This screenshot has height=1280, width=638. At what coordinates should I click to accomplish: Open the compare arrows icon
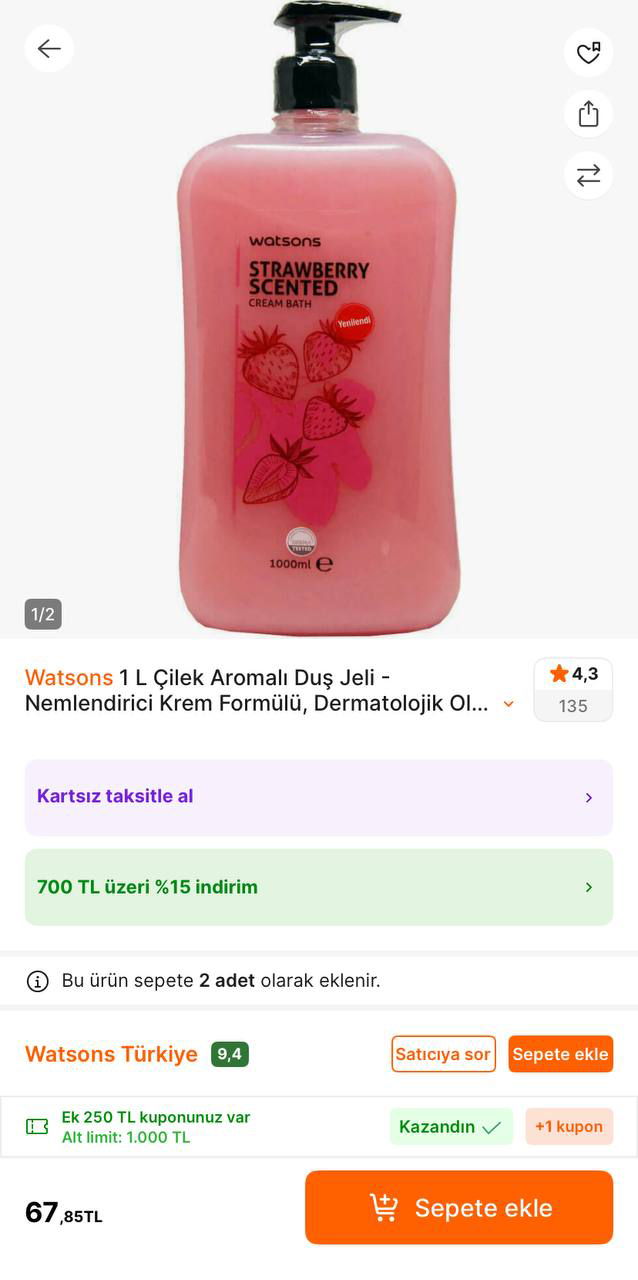point(588,175)
